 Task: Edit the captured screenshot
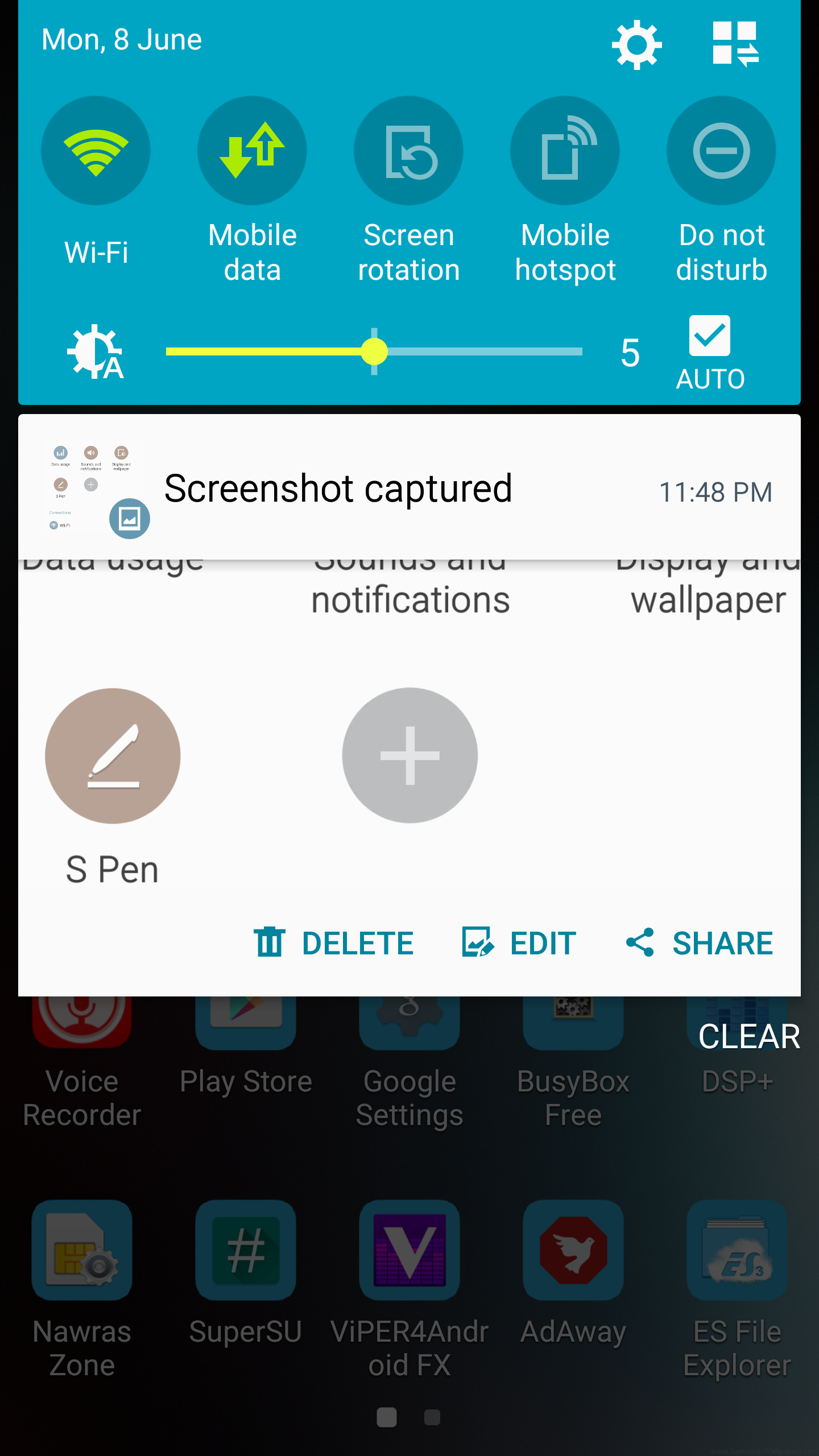pos(519,943)
